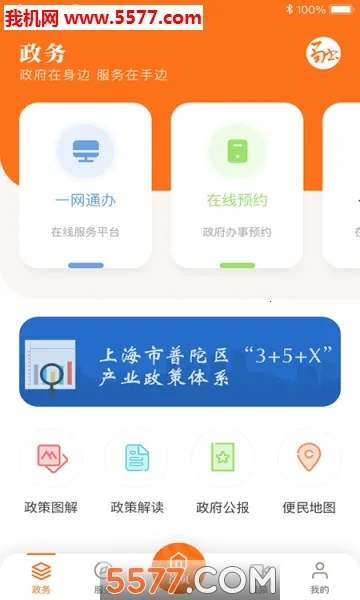The width and height of the screenshot is (360, 600).
Task: Open the 一网通办 service card
Action: 86,185
